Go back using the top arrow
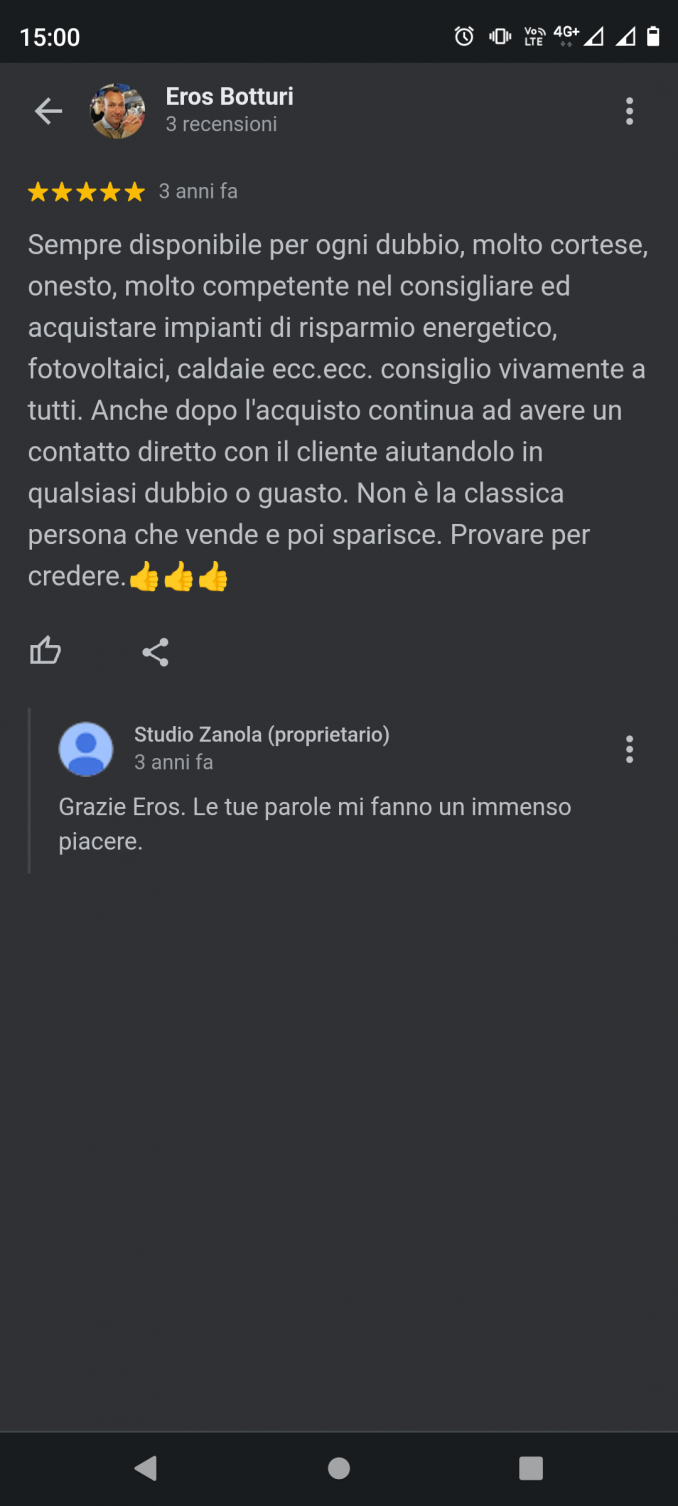Screen dimensions: 678x1506 [48, 111]
